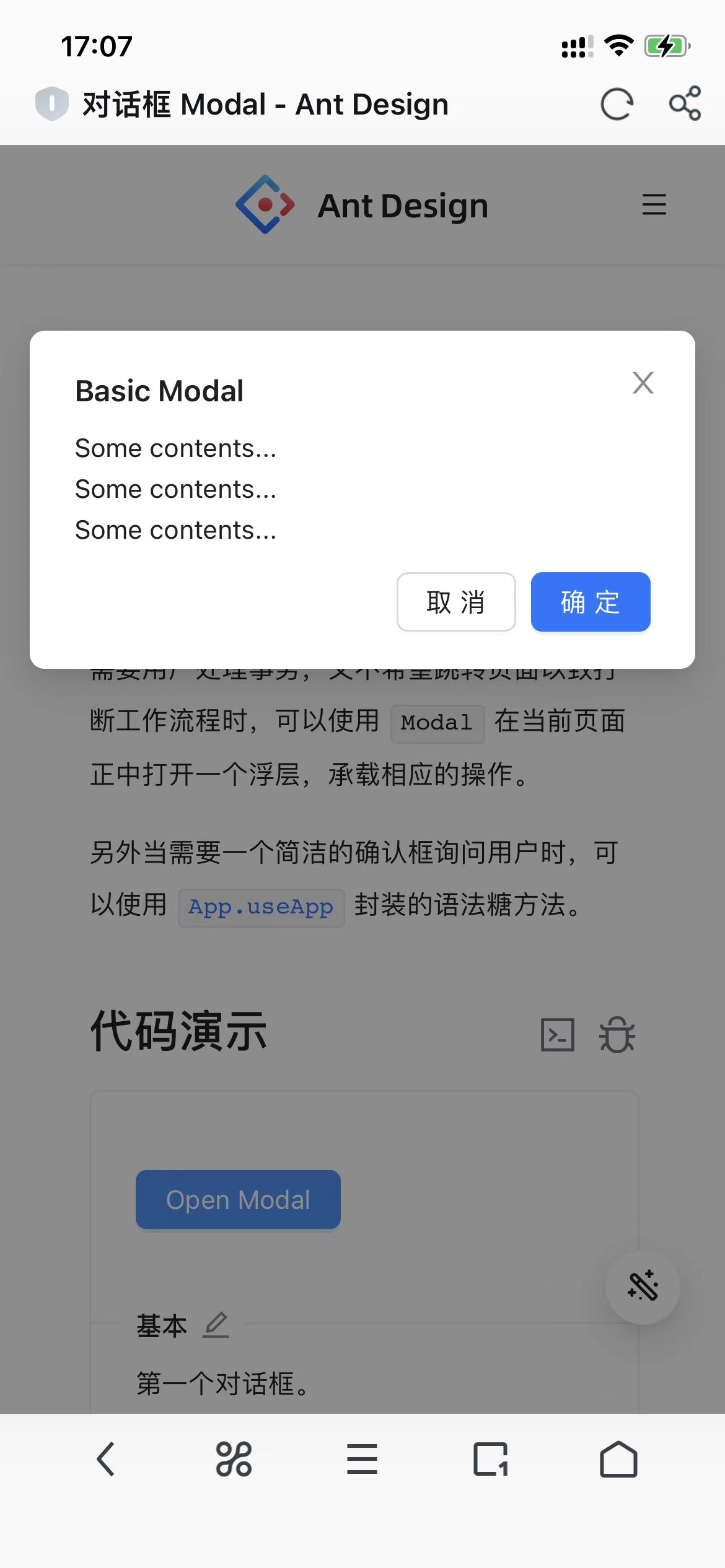Click the 代码演示 section heading
The height and width of the screenshot is (1568, 725).
178,1029
